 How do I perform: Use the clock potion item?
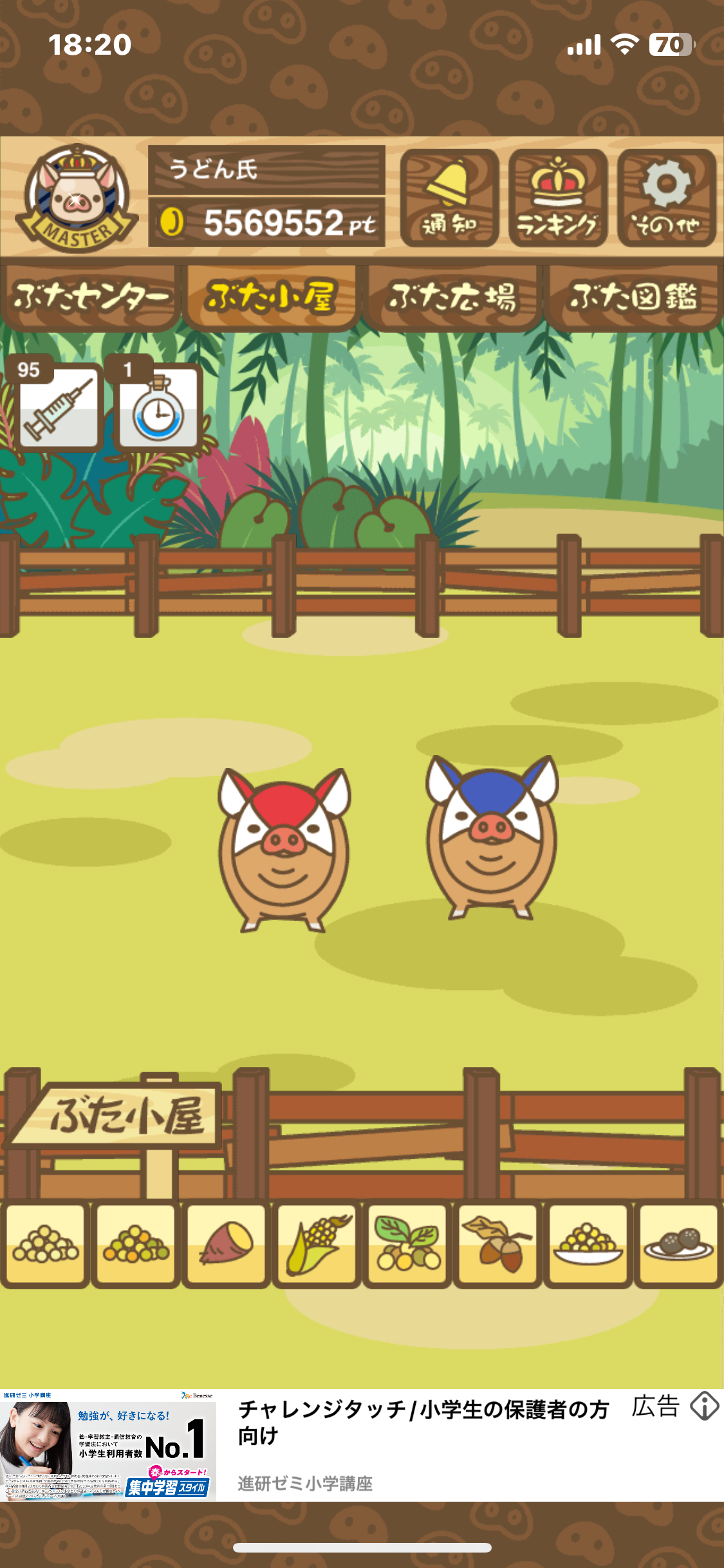[x=158, y=406]
